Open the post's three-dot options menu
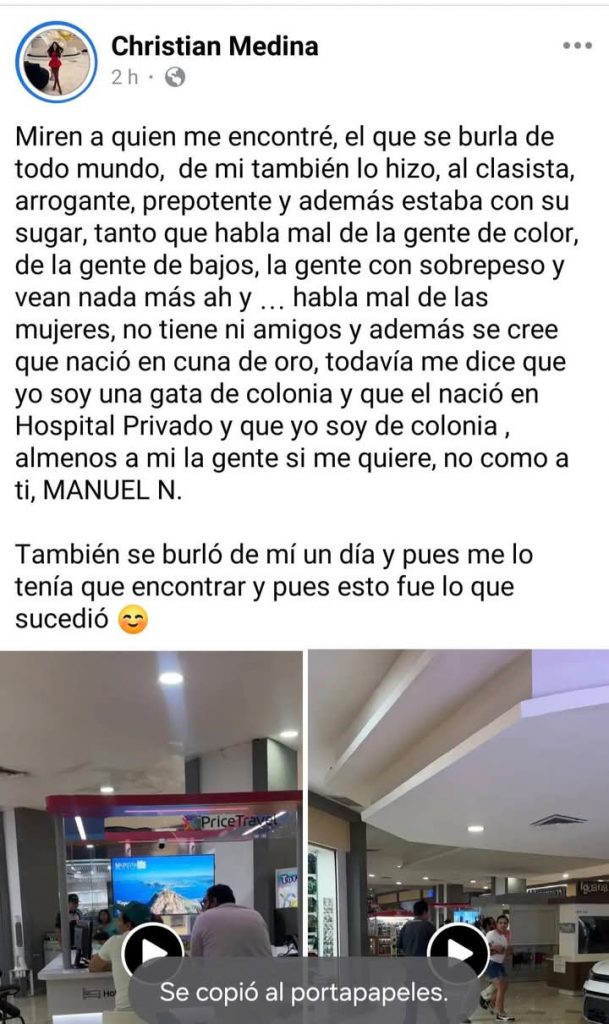The image size is (609, 1024). tap(577, 45)
